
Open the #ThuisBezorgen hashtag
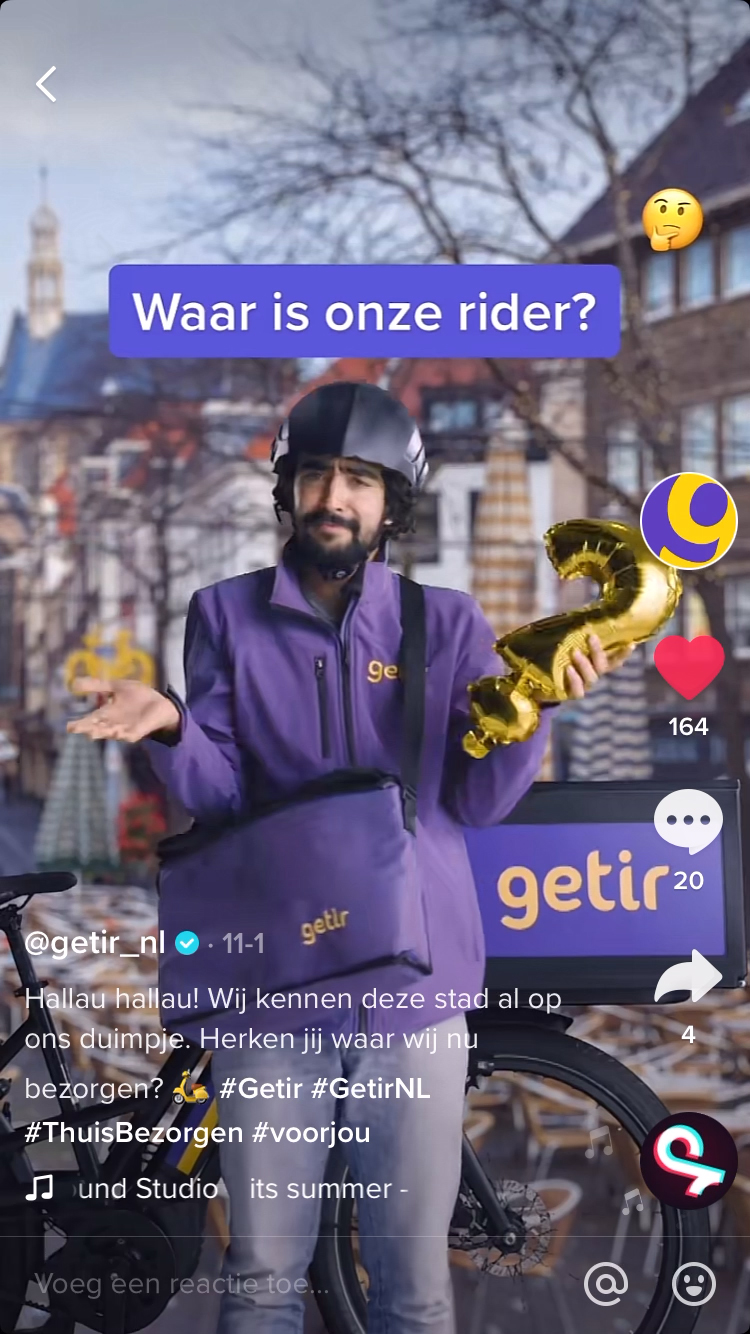point(133,1133)
